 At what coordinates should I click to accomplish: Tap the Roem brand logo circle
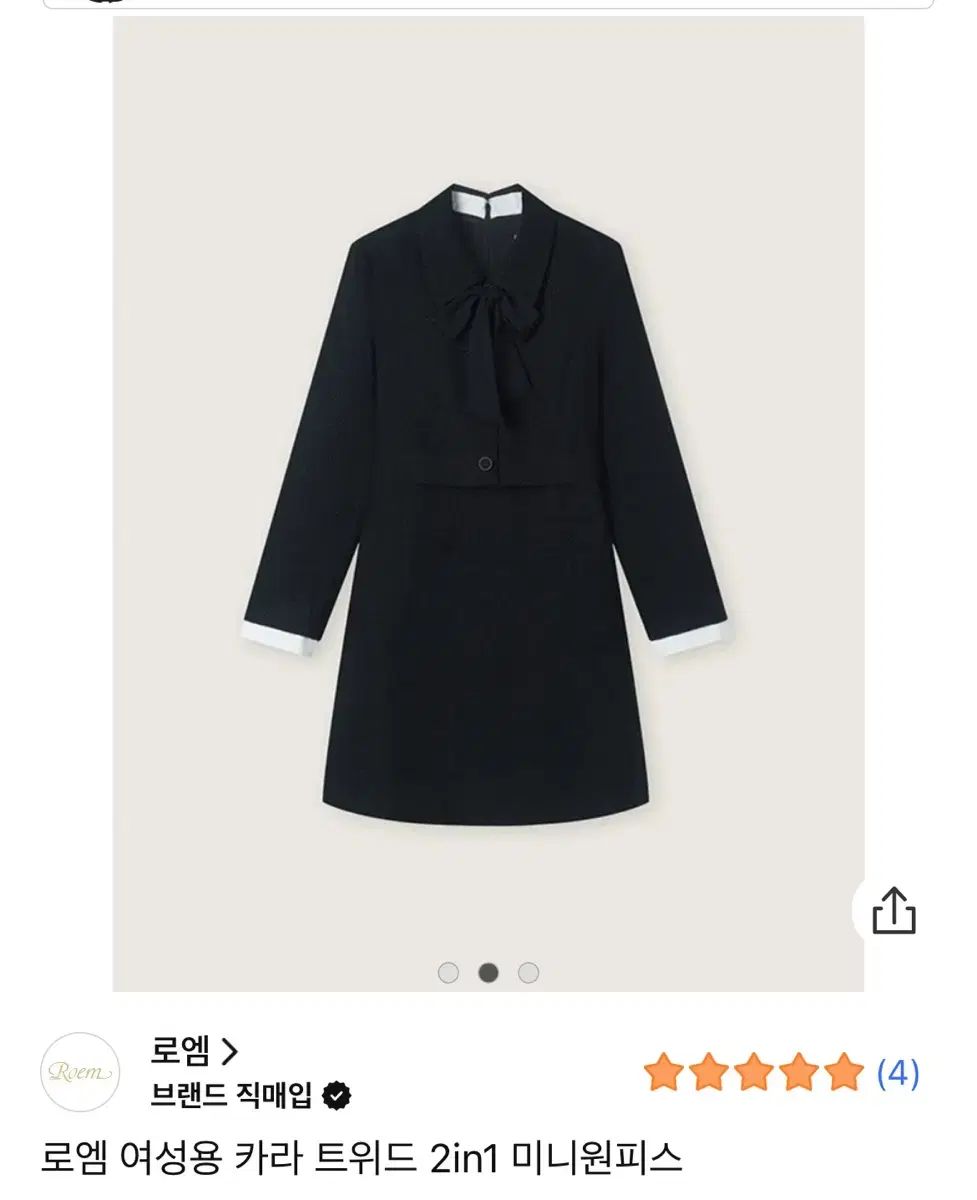81,1073
